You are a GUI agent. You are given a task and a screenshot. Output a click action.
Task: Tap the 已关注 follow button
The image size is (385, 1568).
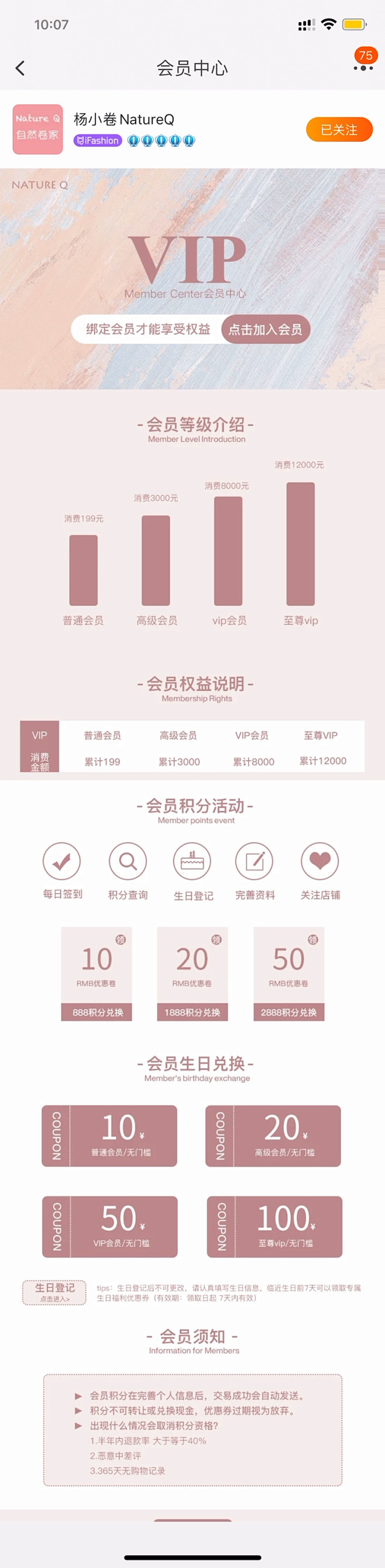(x=339, y=130)
